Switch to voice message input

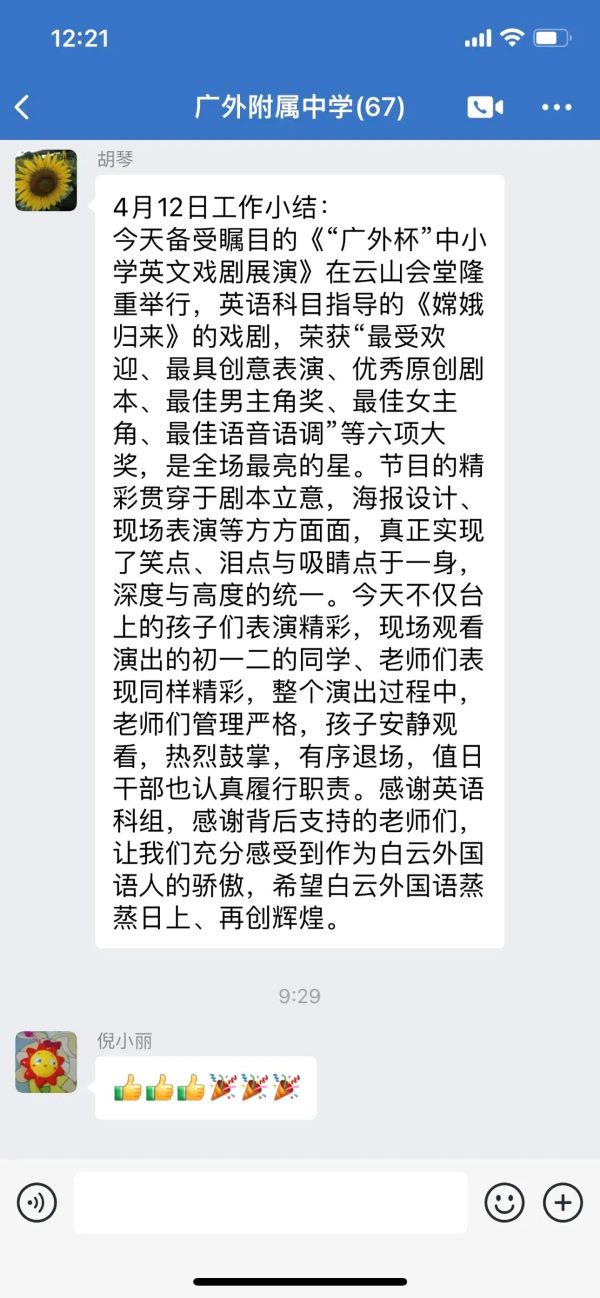pyautogui.click(x=37, y=1202)
